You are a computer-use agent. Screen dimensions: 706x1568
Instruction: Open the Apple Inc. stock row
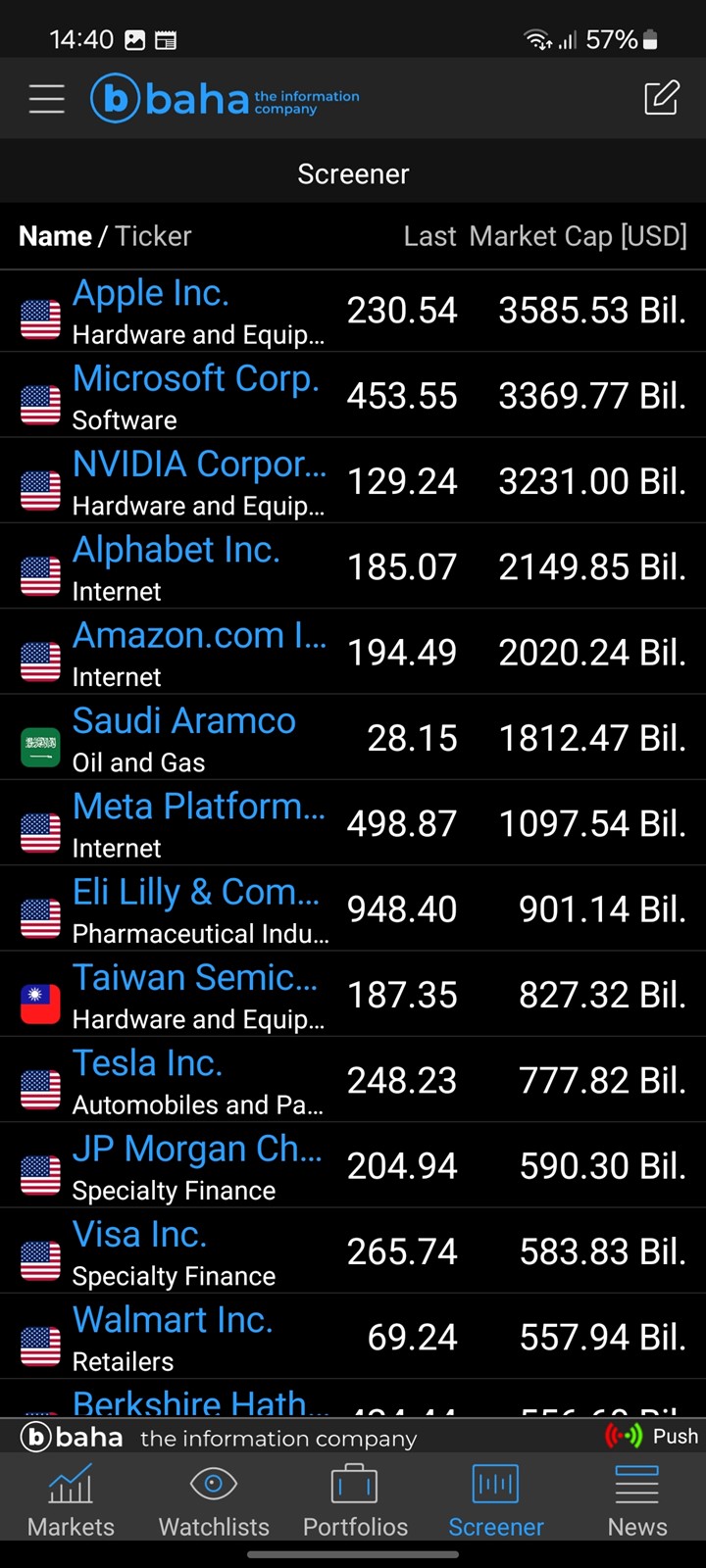click(353, 311)
